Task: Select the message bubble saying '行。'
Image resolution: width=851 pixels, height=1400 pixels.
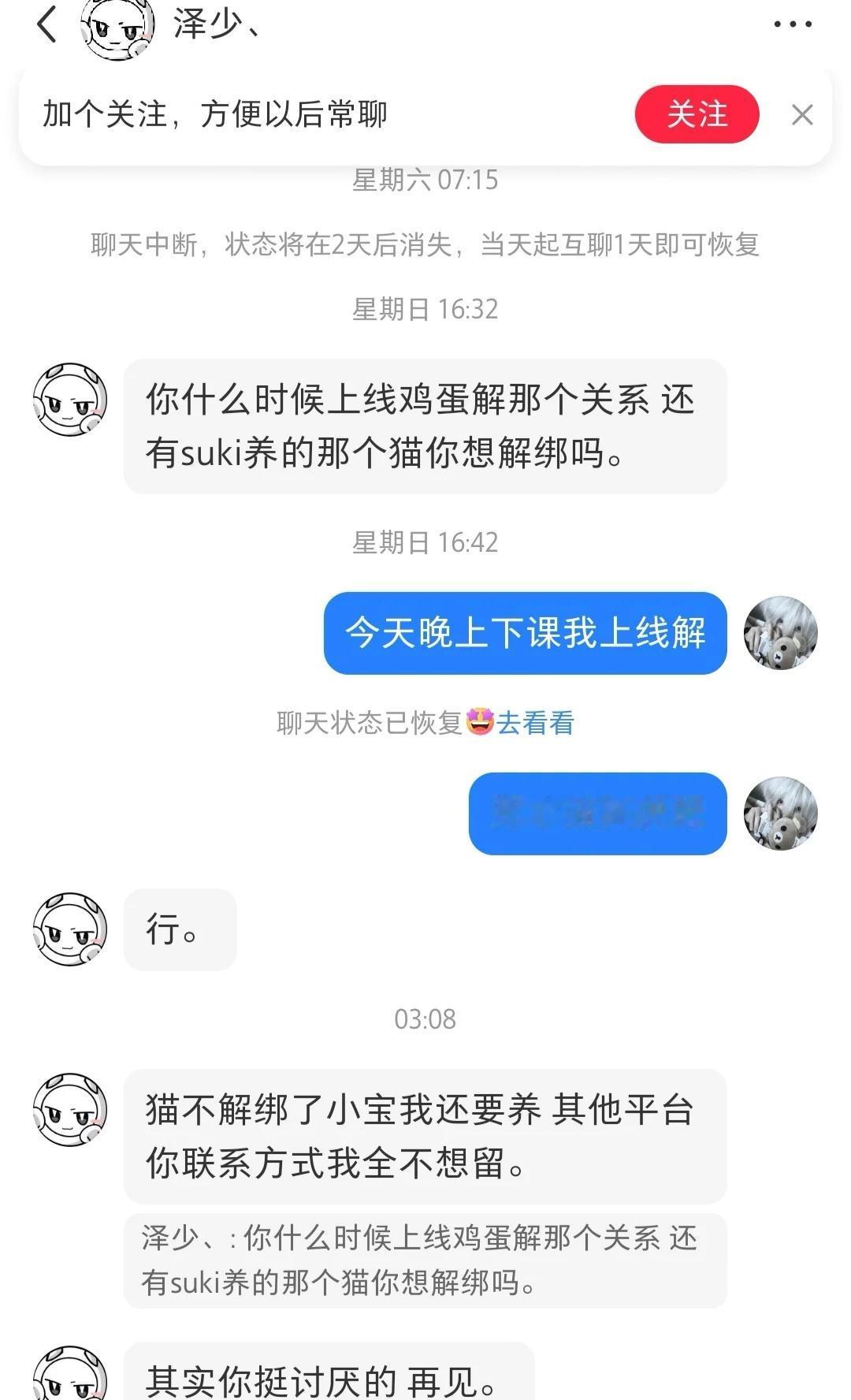Action: coord(180,930)
